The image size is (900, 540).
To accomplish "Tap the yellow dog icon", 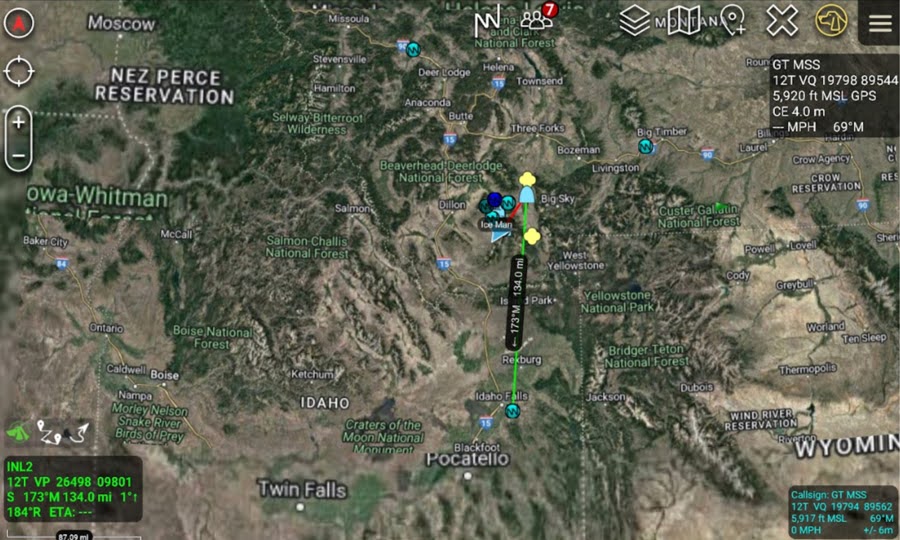I will click(x=830, y=20).
